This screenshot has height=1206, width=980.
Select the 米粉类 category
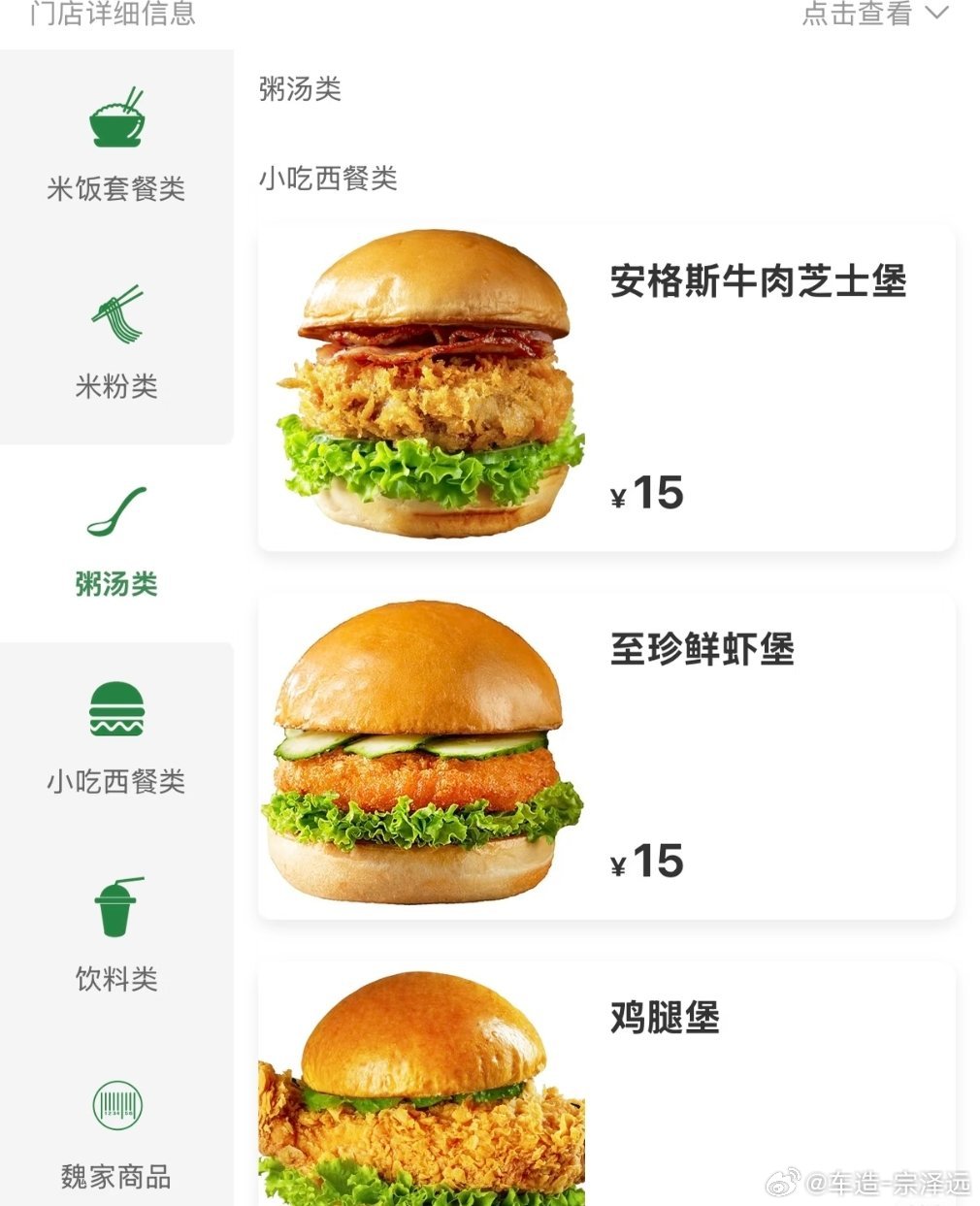pos(116,343)
